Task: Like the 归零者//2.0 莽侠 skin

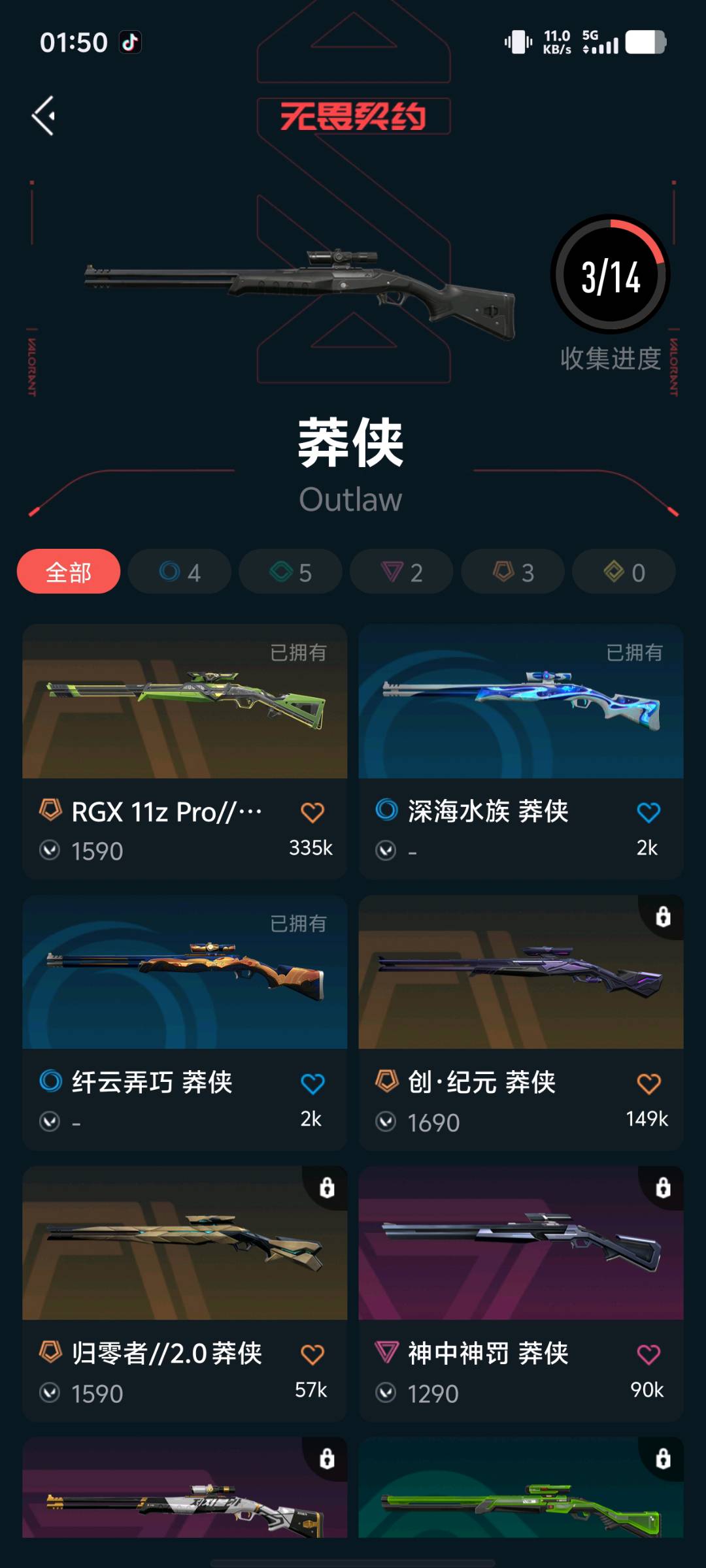Action: 312,1355
